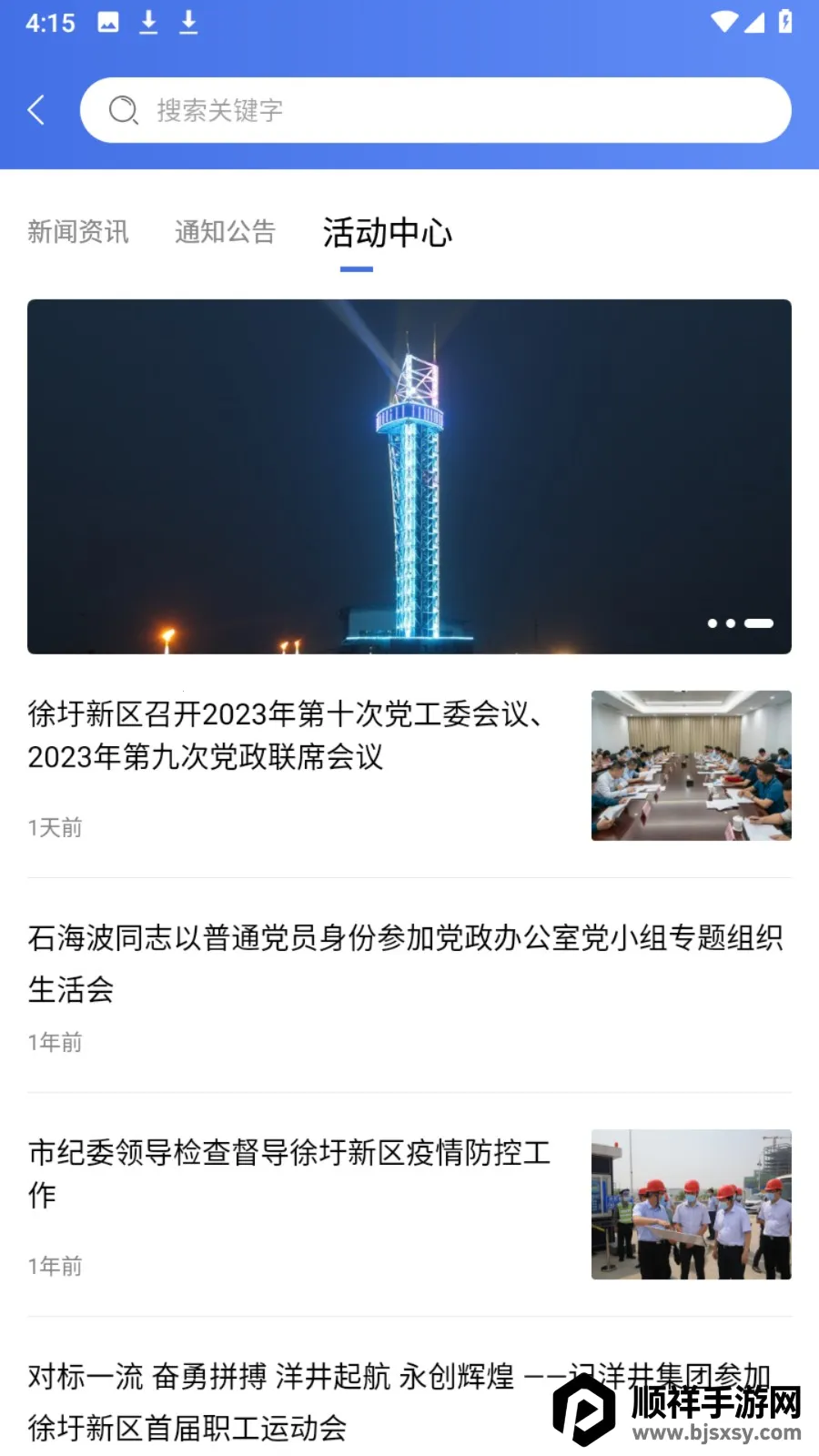819x1456 pixels.
Task: Switch to the 通知公告 tab
Action: tap(225, 232)
